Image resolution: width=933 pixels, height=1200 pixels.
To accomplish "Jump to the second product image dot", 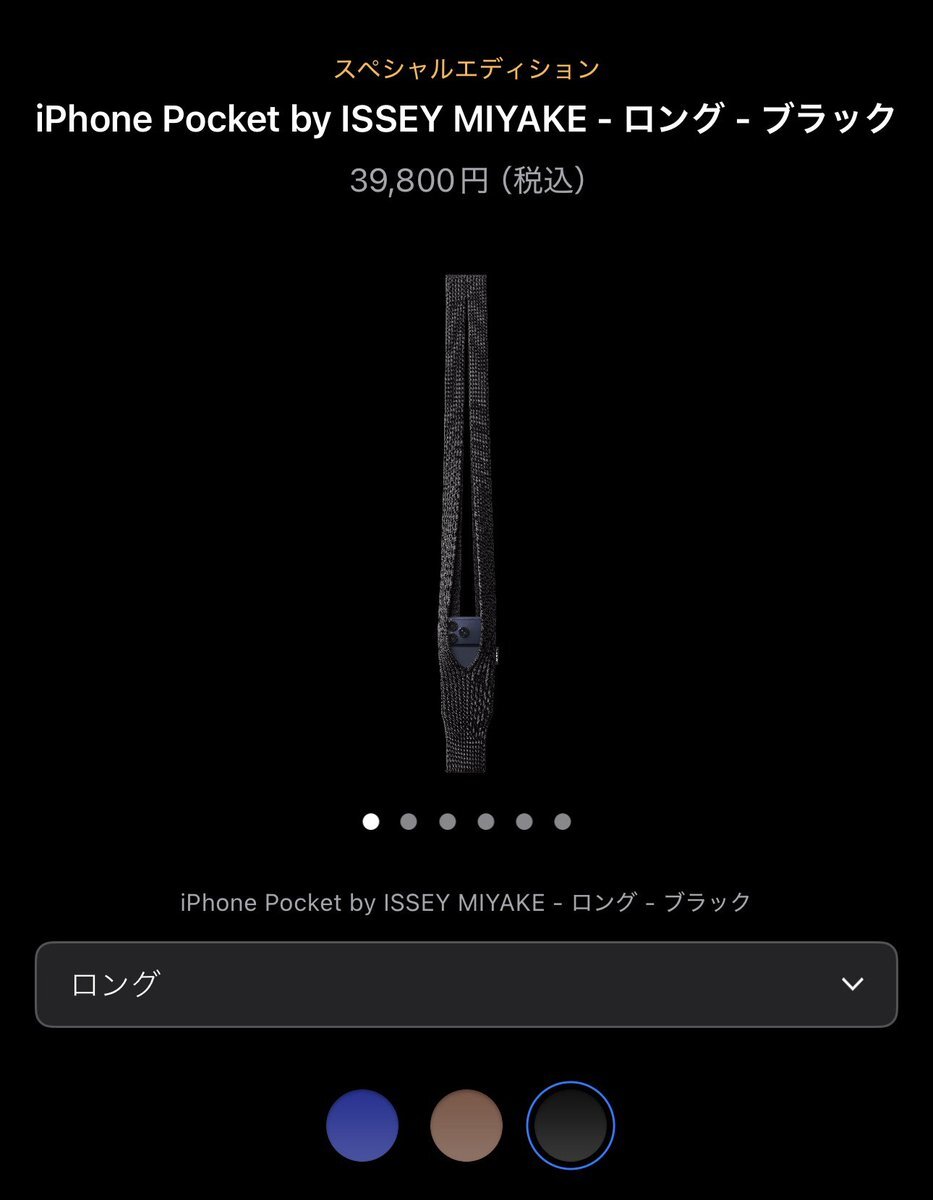I will pos(409,822).
